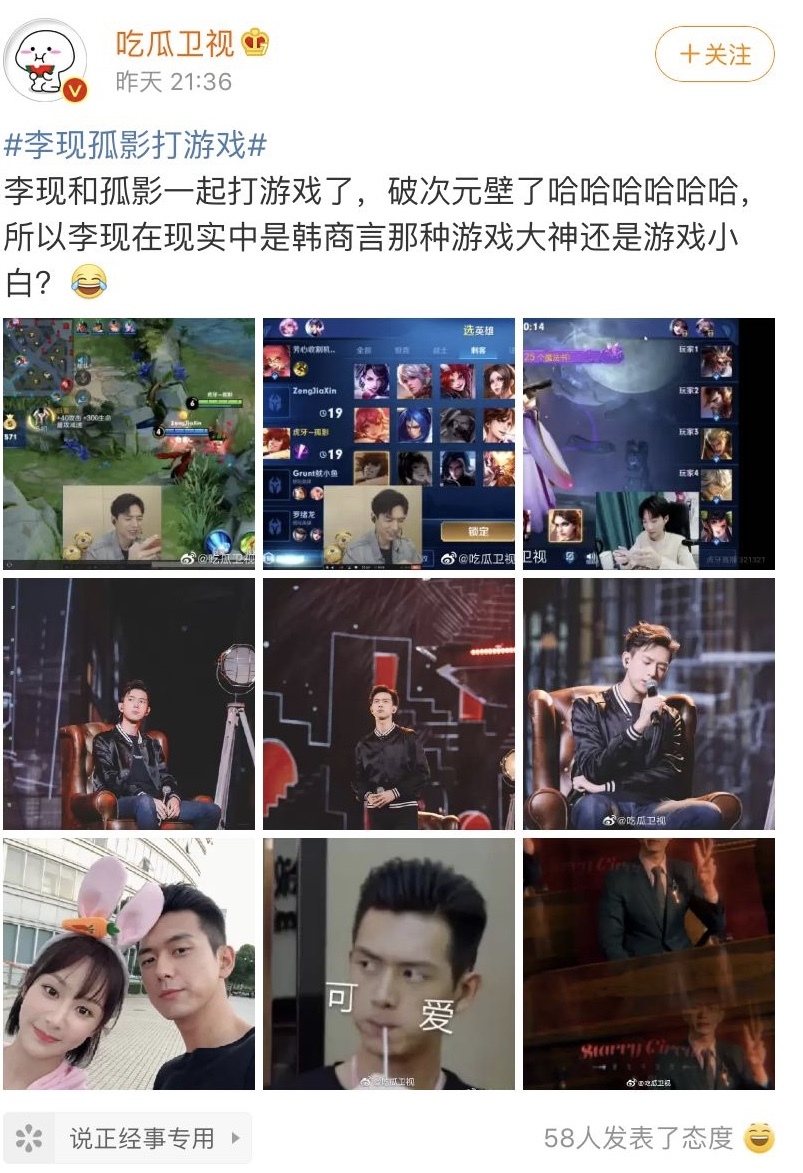Open the 吃瓜卫视 username link
803x1173 pixels.
(x=175, y=43)
